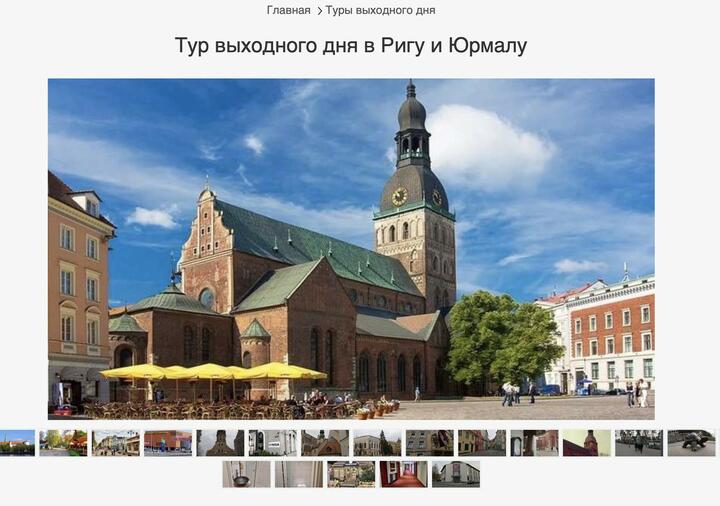Select the hanging lamp thumbnail
This screenshot has width=720, height=506.
(x=246, y=473)
